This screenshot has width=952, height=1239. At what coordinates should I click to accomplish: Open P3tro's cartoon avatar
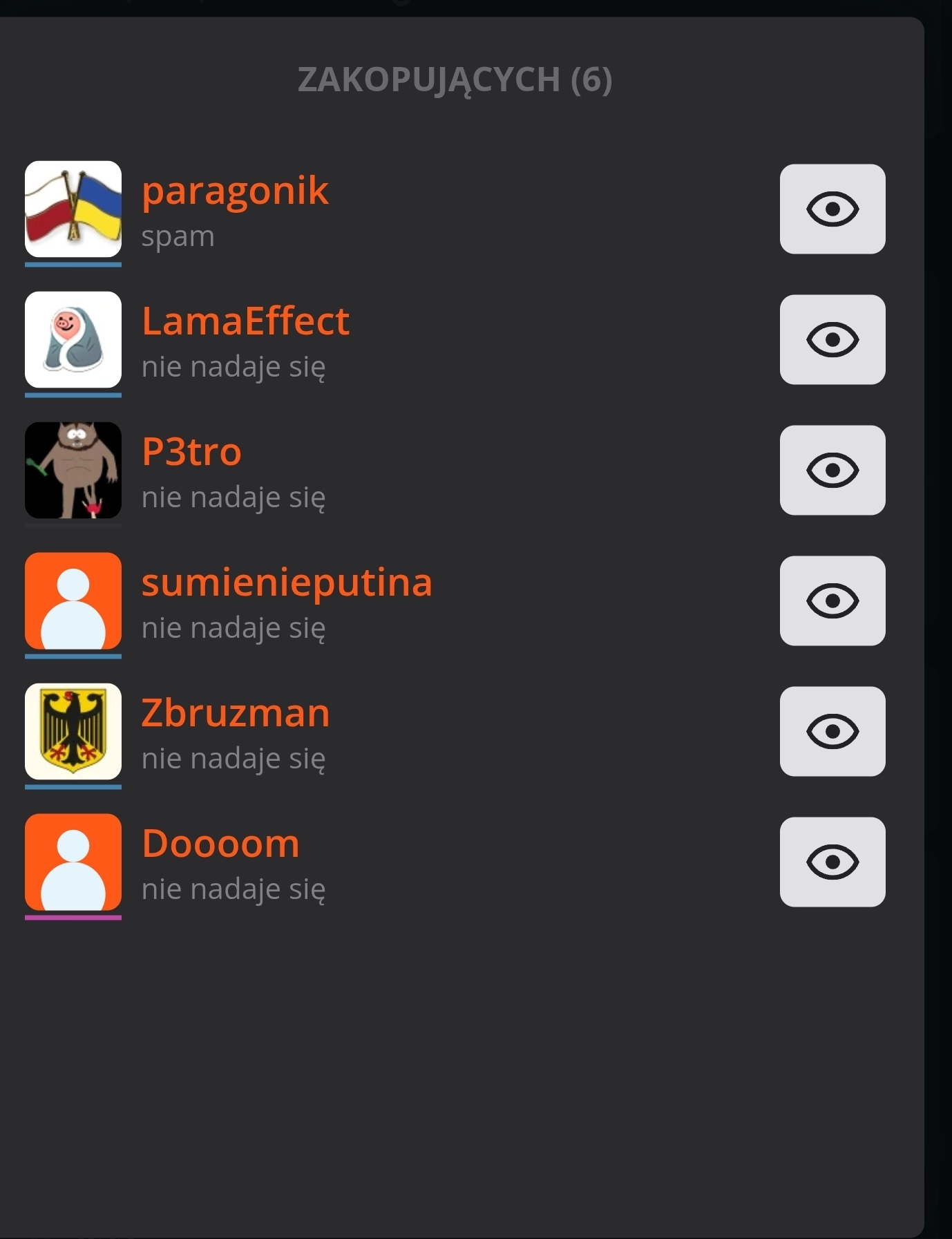[73, 470]
